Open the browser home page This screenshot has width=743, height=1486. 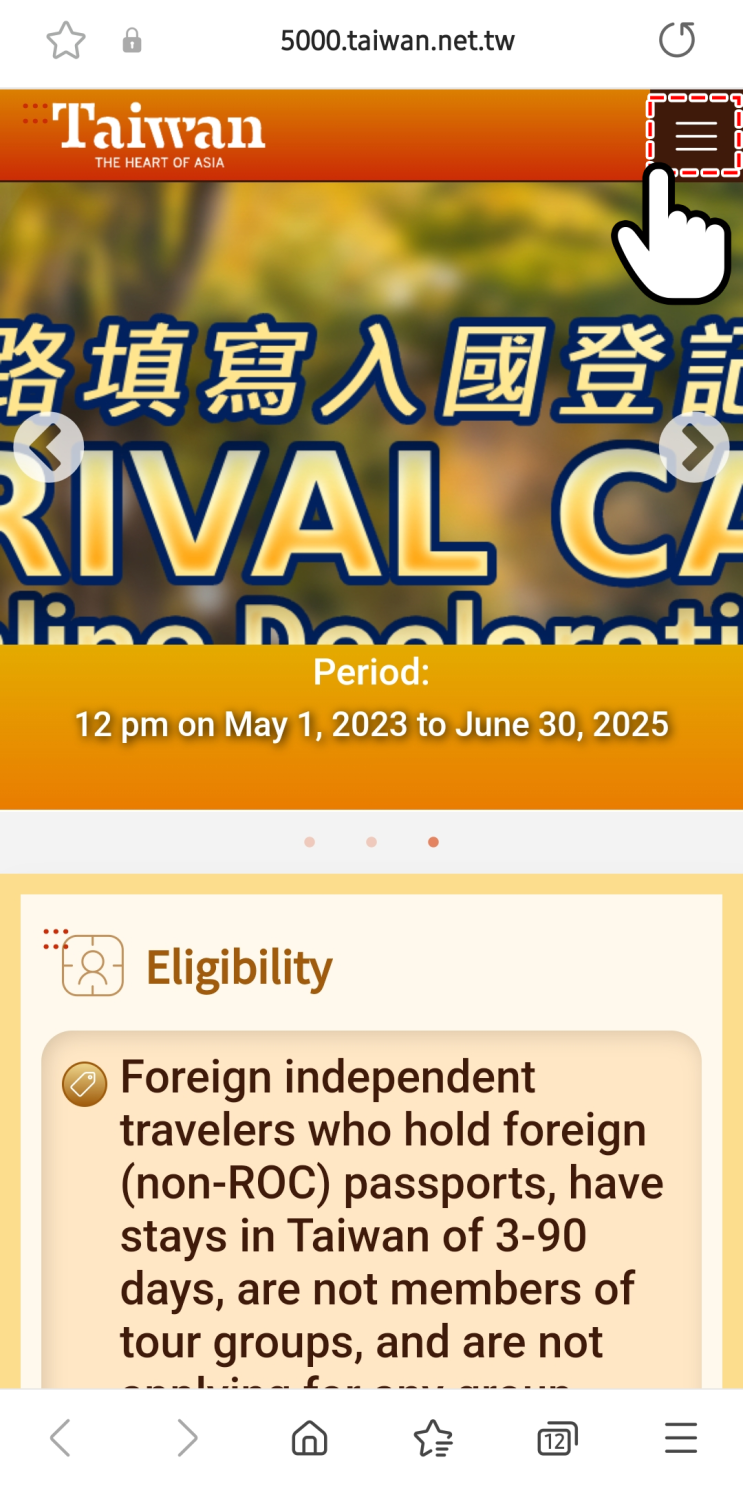(x=309, y=1438)
